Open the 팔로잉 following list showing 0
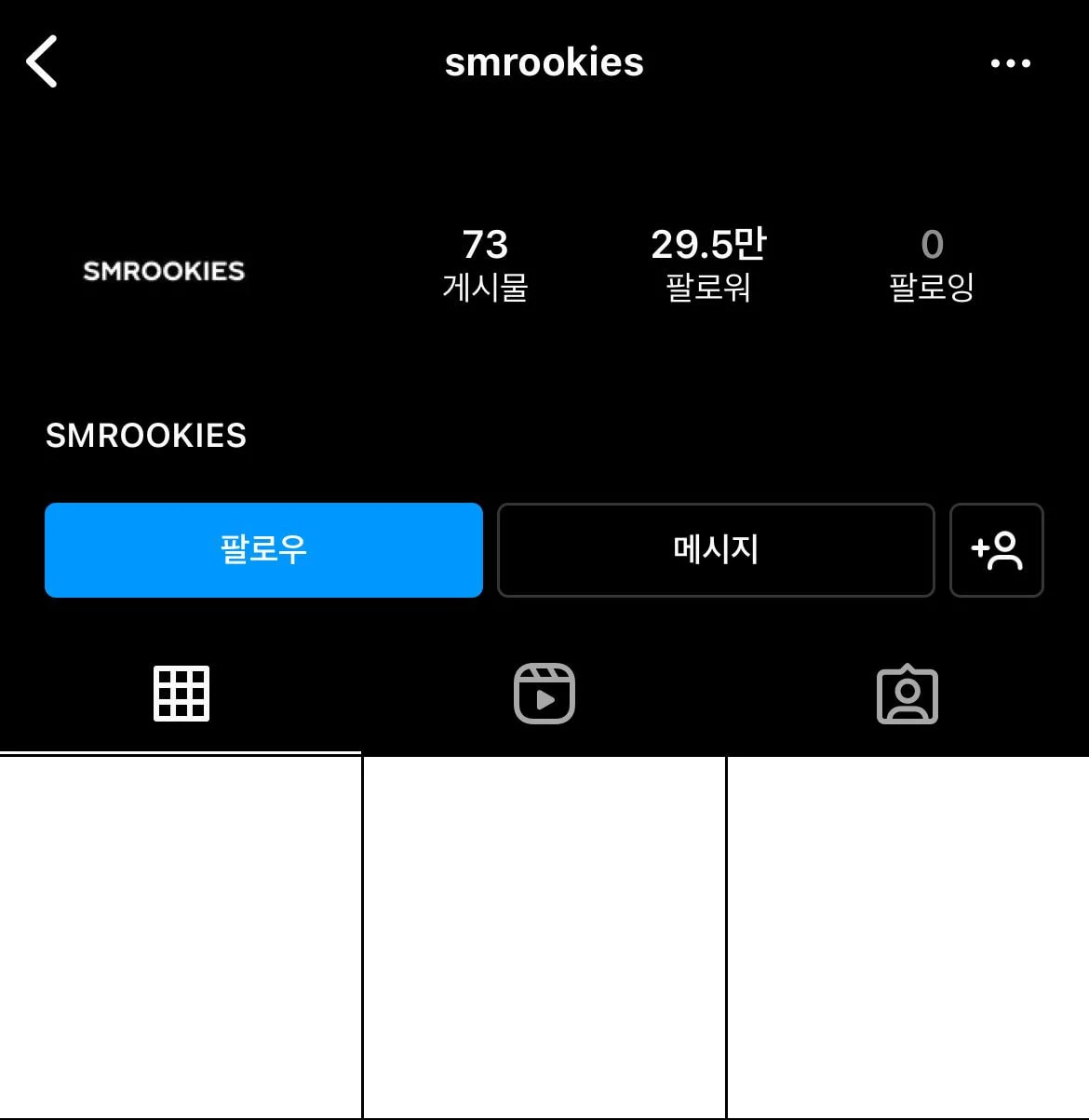The height and width of the screenshot is (1120, 1089). (930, 265)
